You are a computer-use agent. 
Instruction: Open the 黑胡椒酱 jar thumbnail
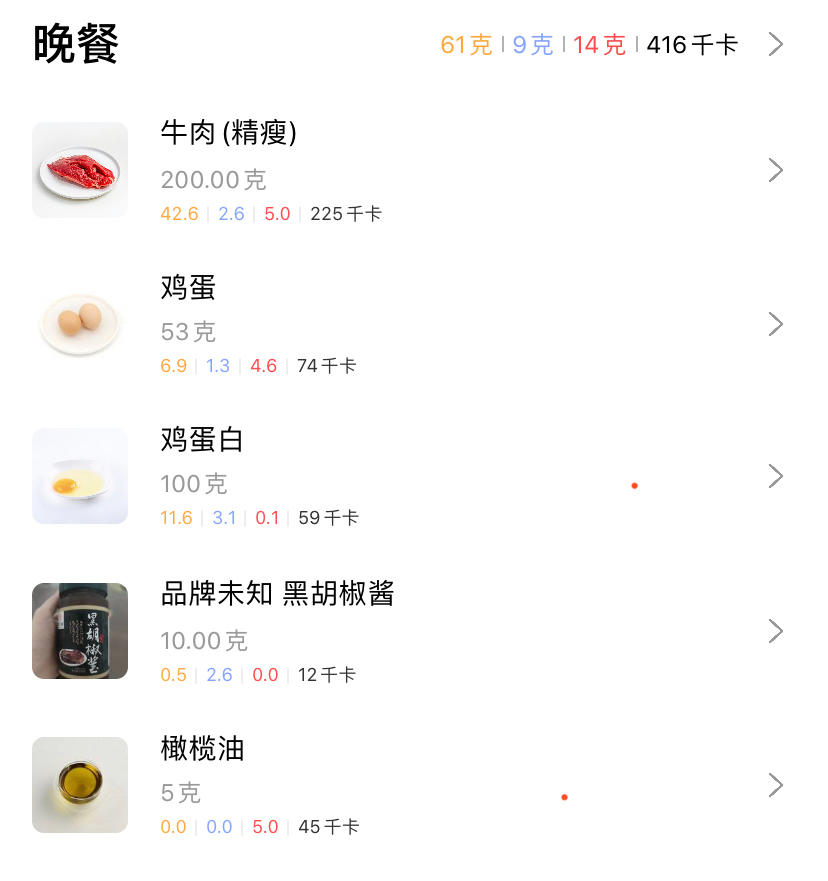(x=80, y=631)
